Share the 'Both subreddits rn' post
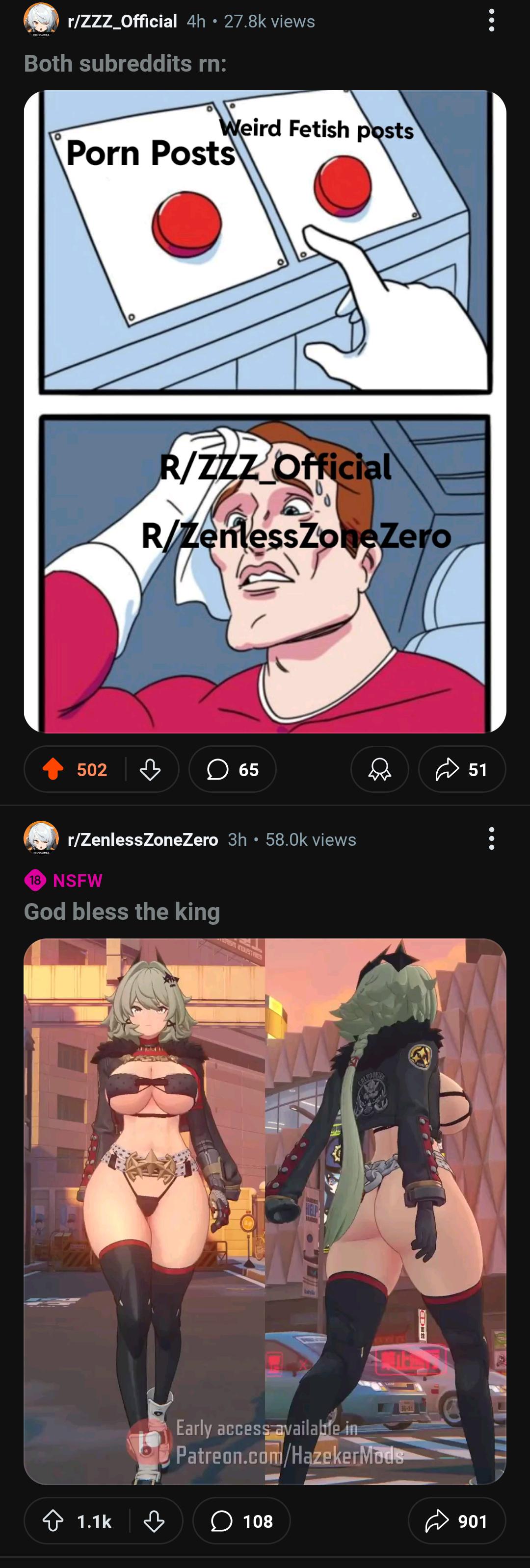 [462, 769]
